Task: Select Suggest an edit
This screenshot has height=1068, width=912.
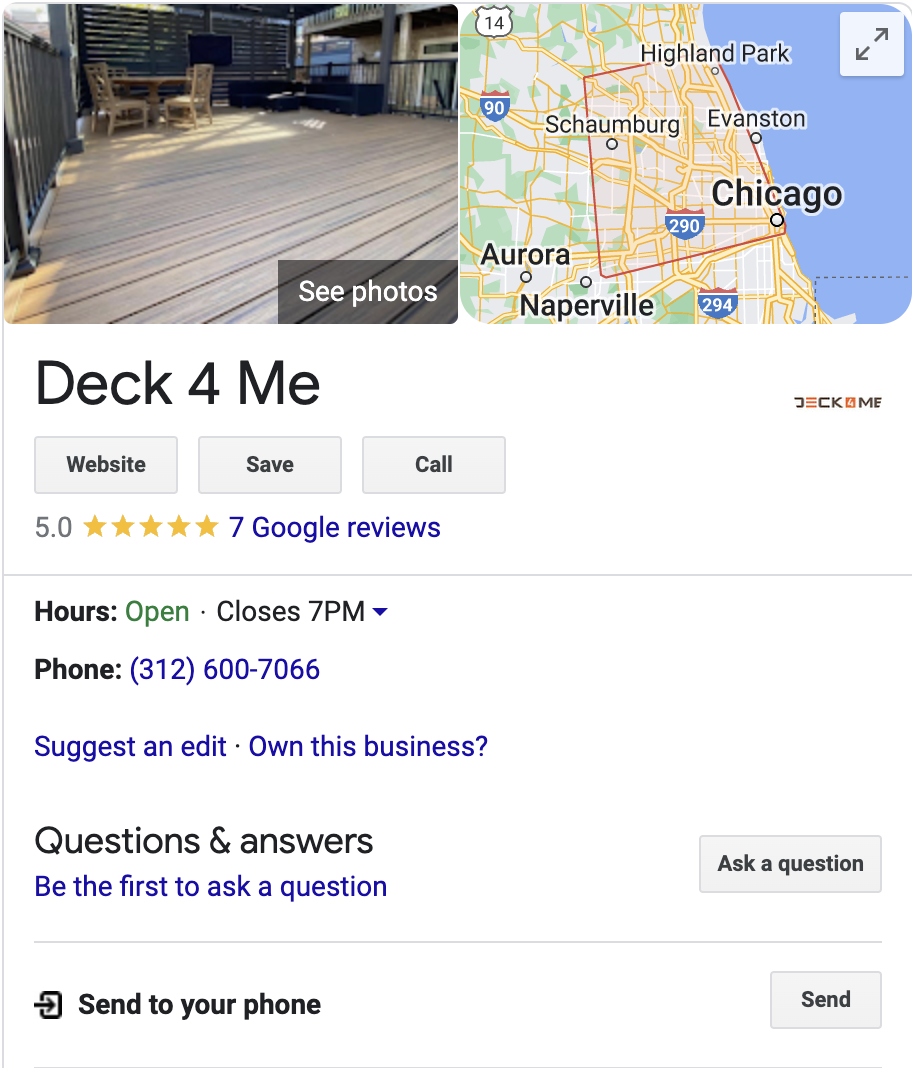Action: coord(131,746)
